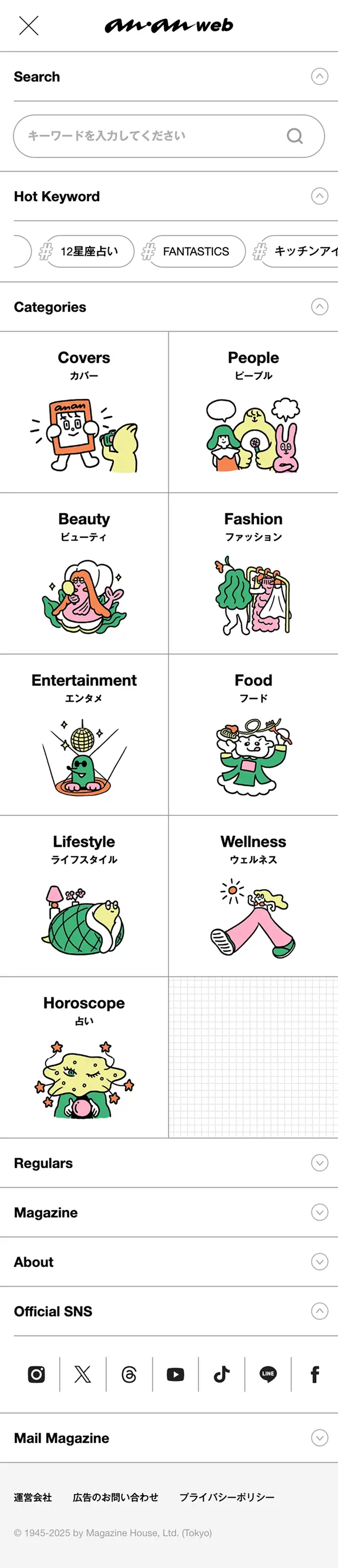Open the Horoscope category
Image resolution: width=338 pixels, height=1568 pixels.
(x=84, y=1057)
